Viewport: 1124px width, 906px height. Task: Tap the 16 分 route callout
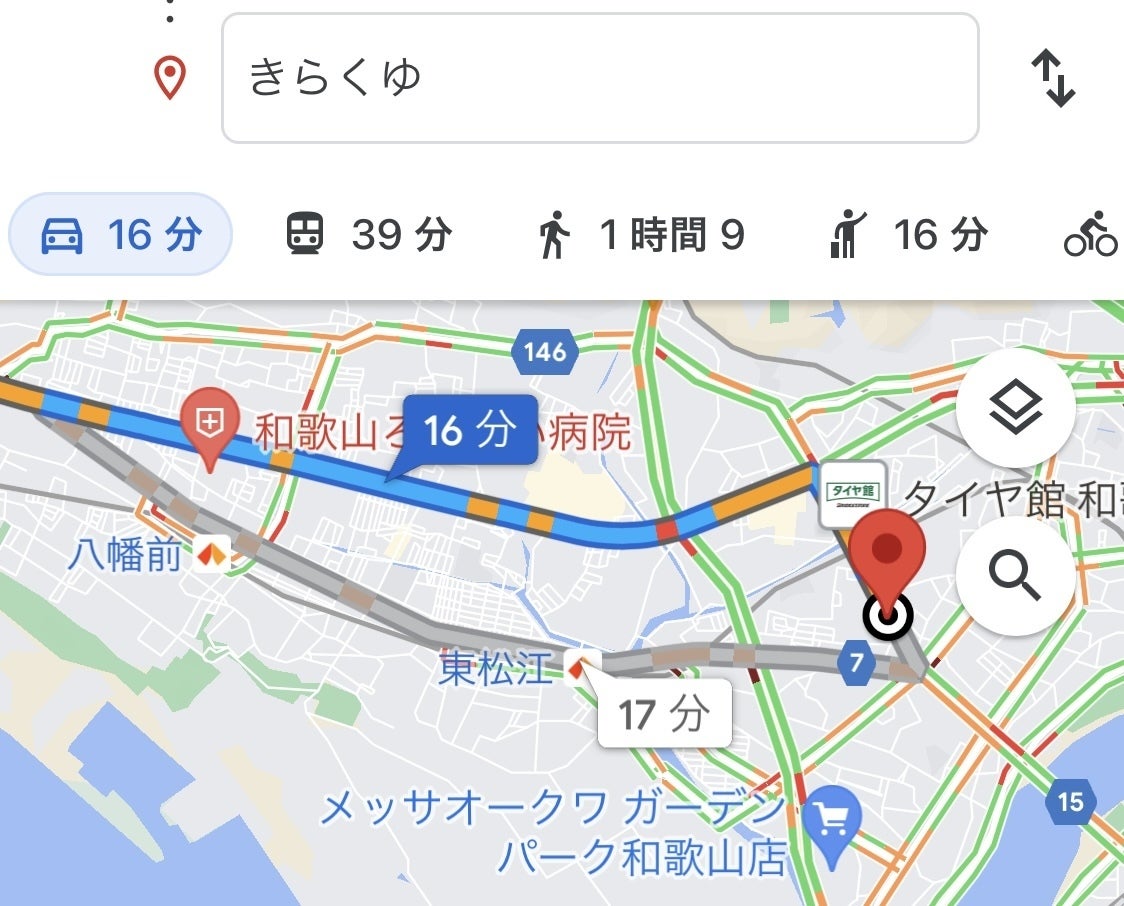point(470,430)
